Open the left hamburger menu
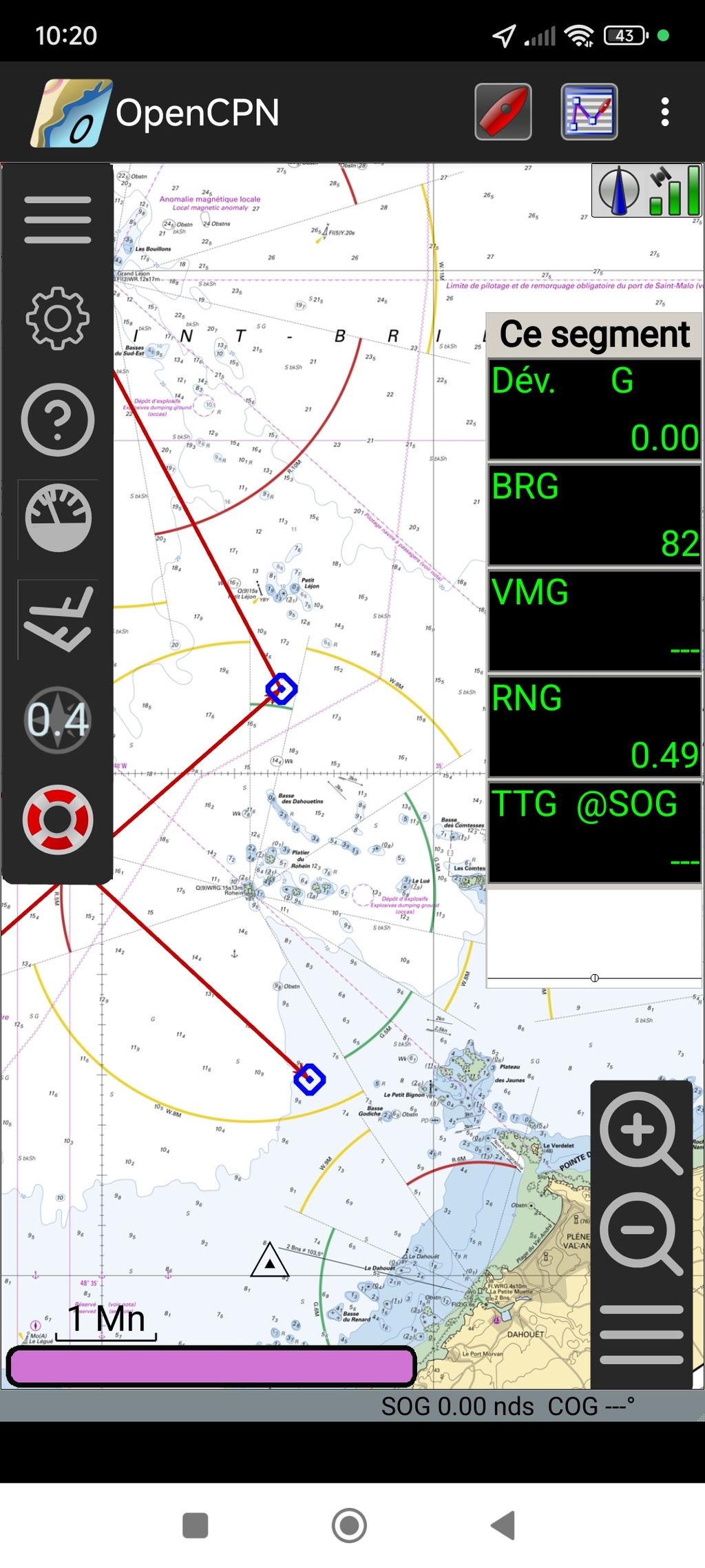Image resolution: width=705 pixels, height=1568 pixels. [58, 220]
